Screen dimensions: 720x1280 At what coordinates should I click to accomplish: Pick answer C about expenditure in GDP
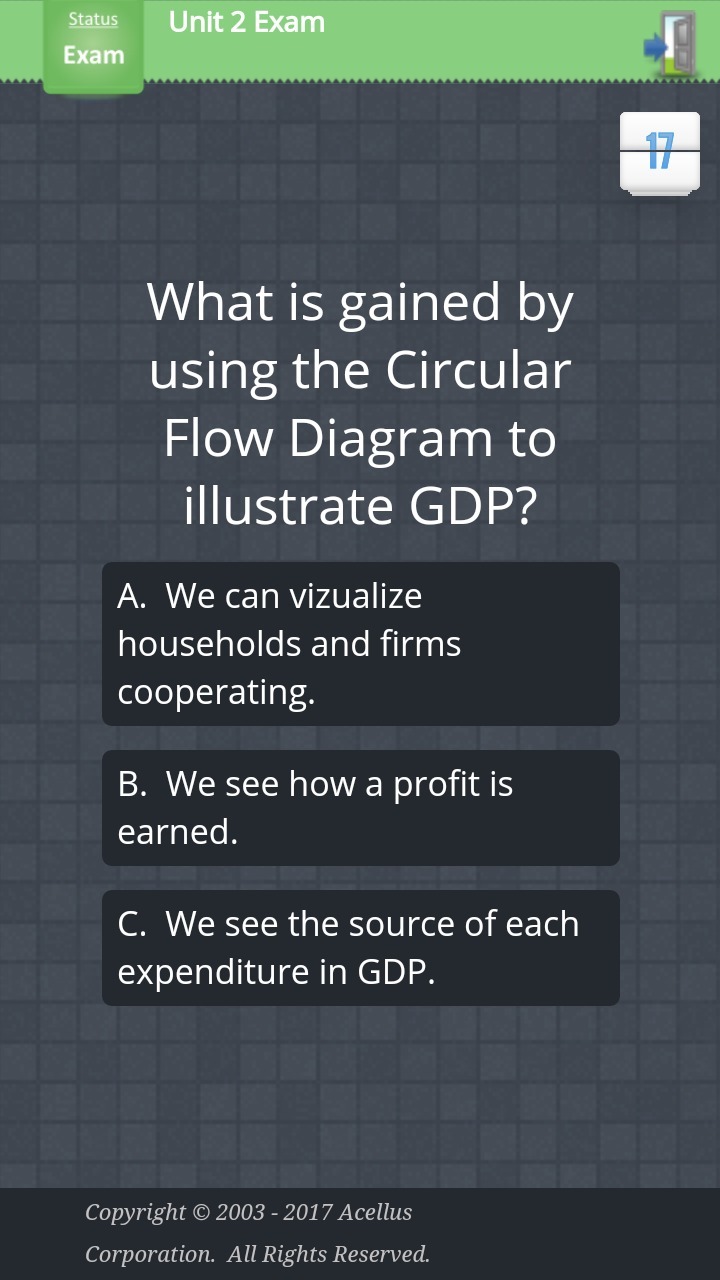(x=360, y=948)
